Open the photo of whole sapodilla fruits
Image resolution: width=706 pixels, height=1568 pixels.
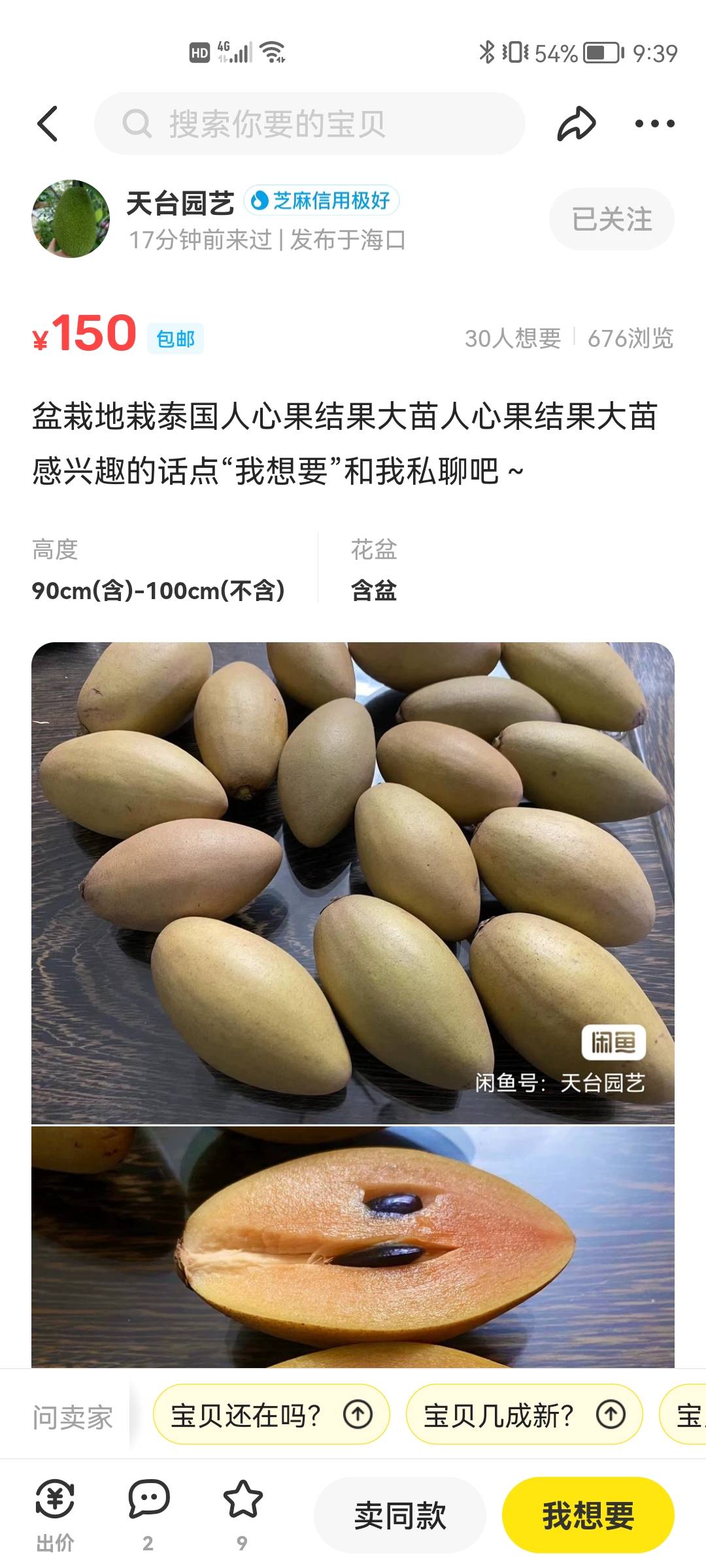[x=353, y=882]
